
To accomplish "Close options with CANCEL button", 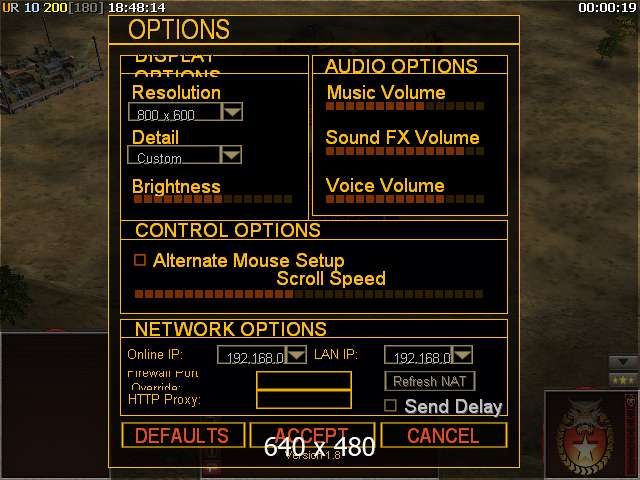I will 443,436.
